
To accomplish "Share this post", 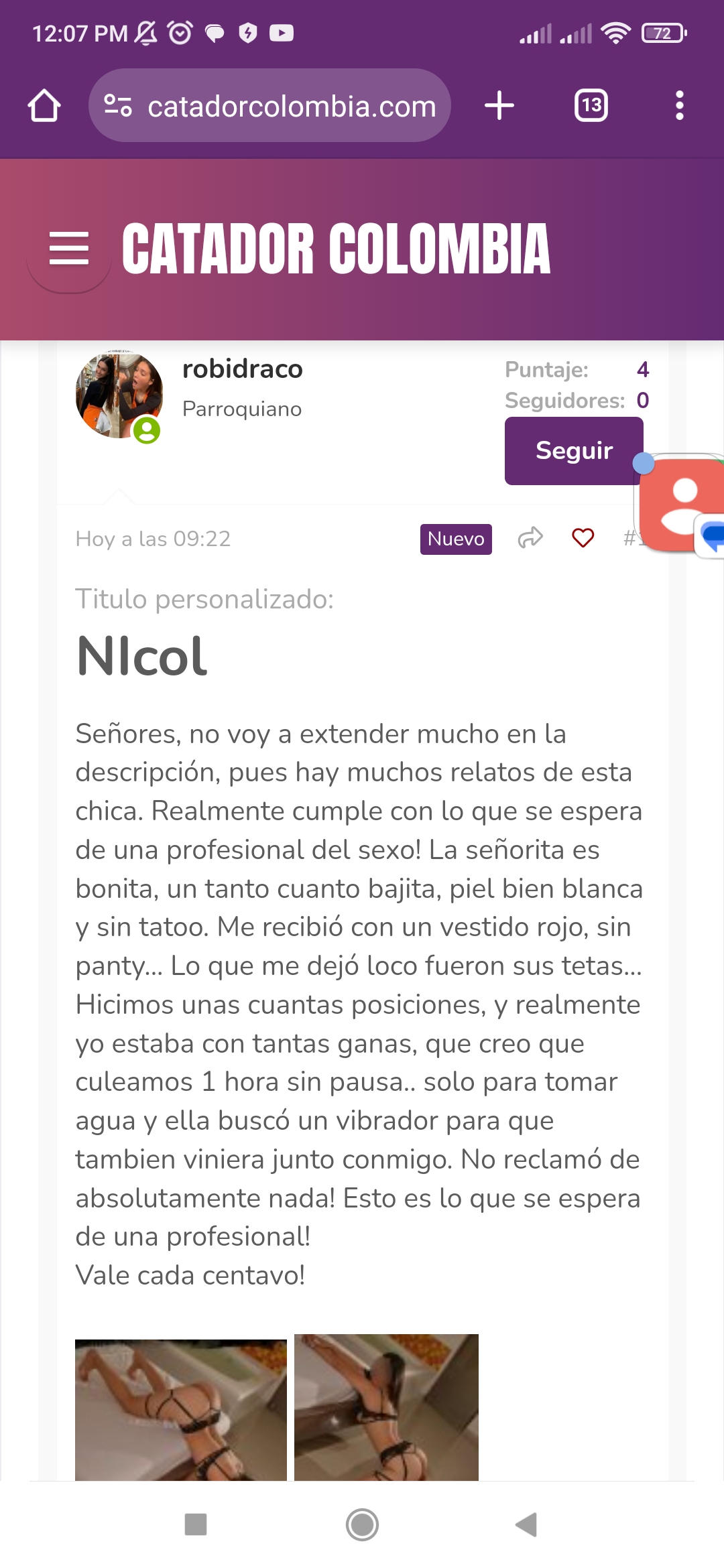I will pos(530,538).
